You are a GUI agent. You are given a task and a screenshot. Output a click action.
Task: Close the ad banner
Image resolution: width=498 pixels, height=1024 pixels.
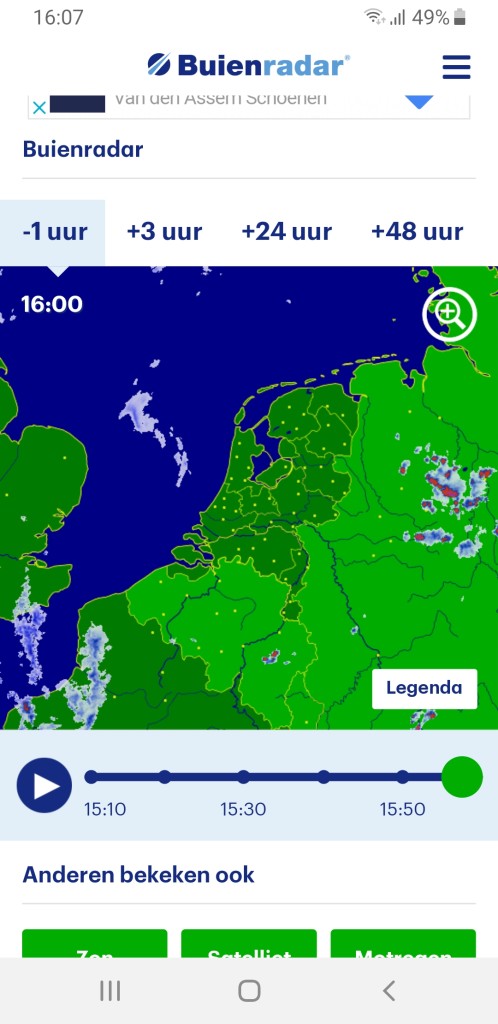39,108
